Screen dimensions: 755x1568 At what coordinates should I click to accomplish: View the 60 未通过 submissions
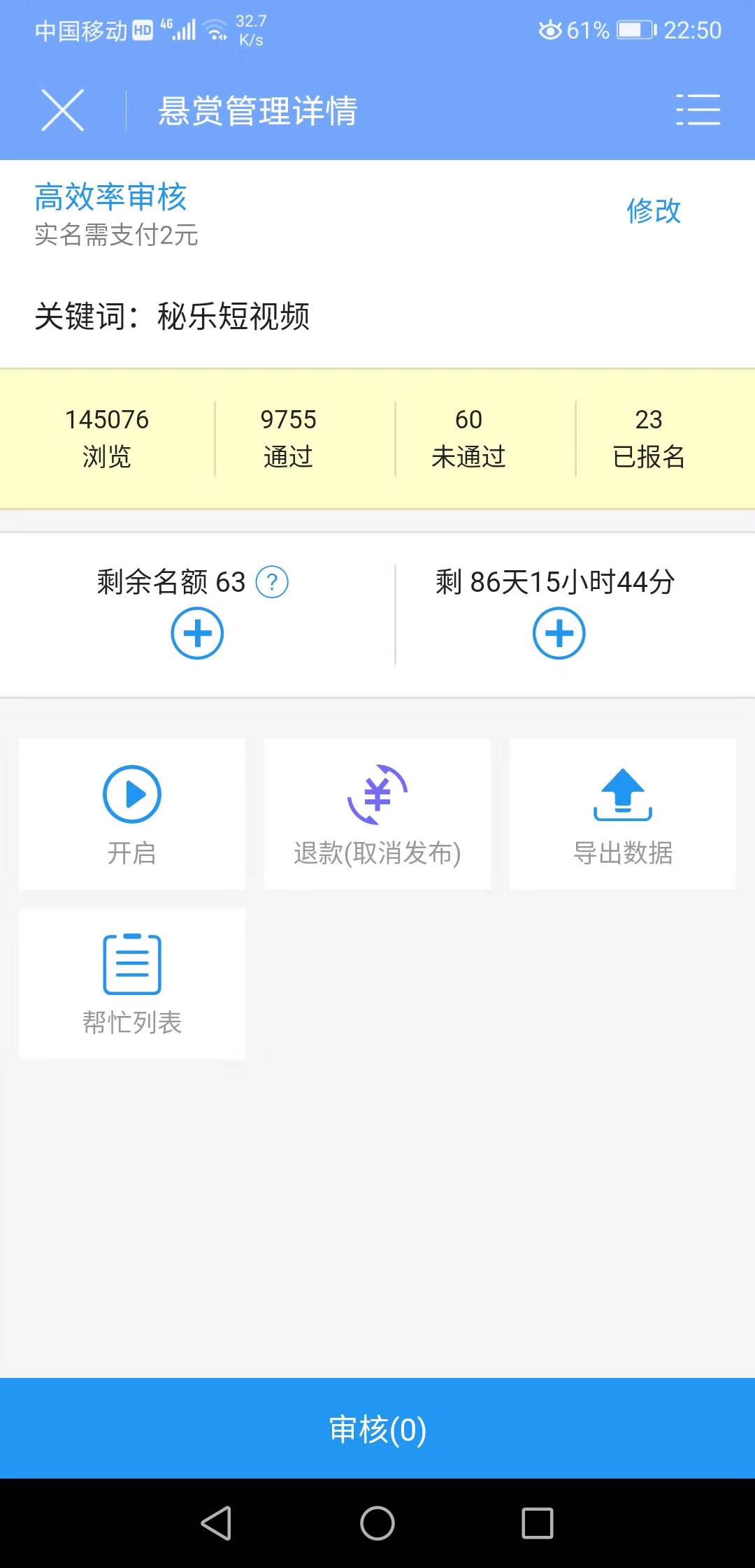pos(468,438)
